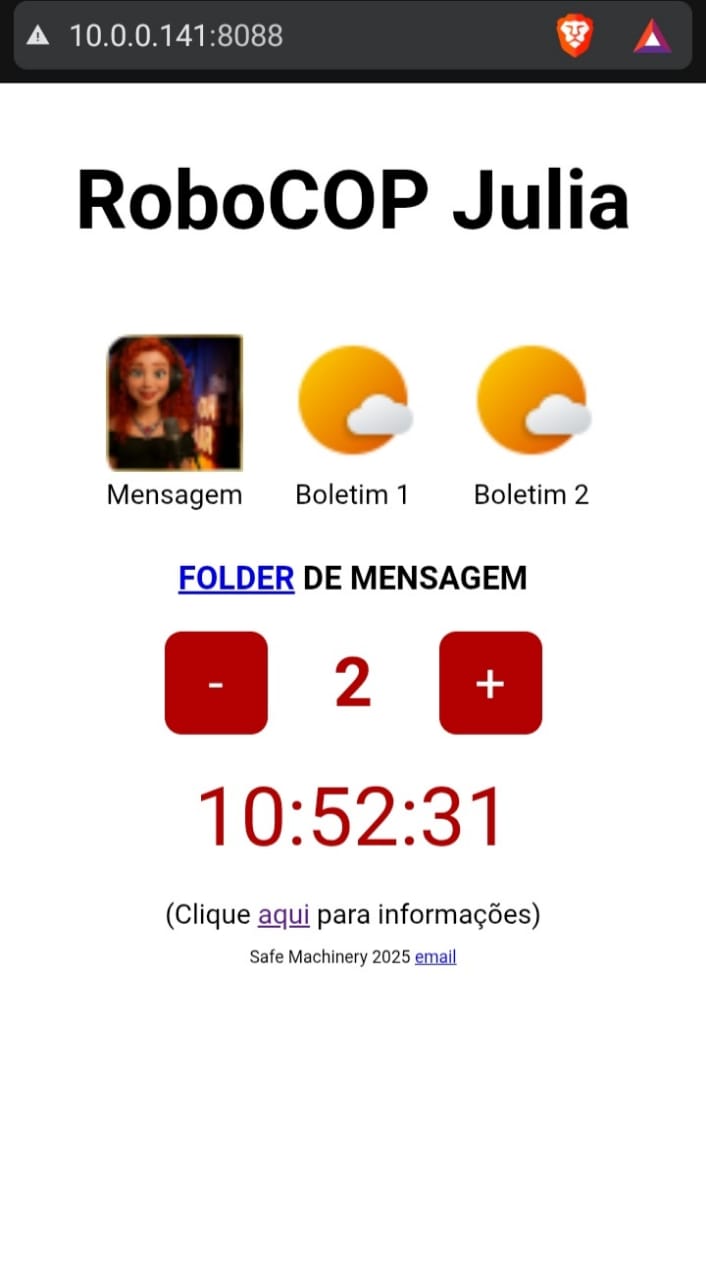The height and width of the screenshot is (1280, 706).
Task: Open the Safe Machinery email link
Action: pyautogui.click(x=435, y=957)
